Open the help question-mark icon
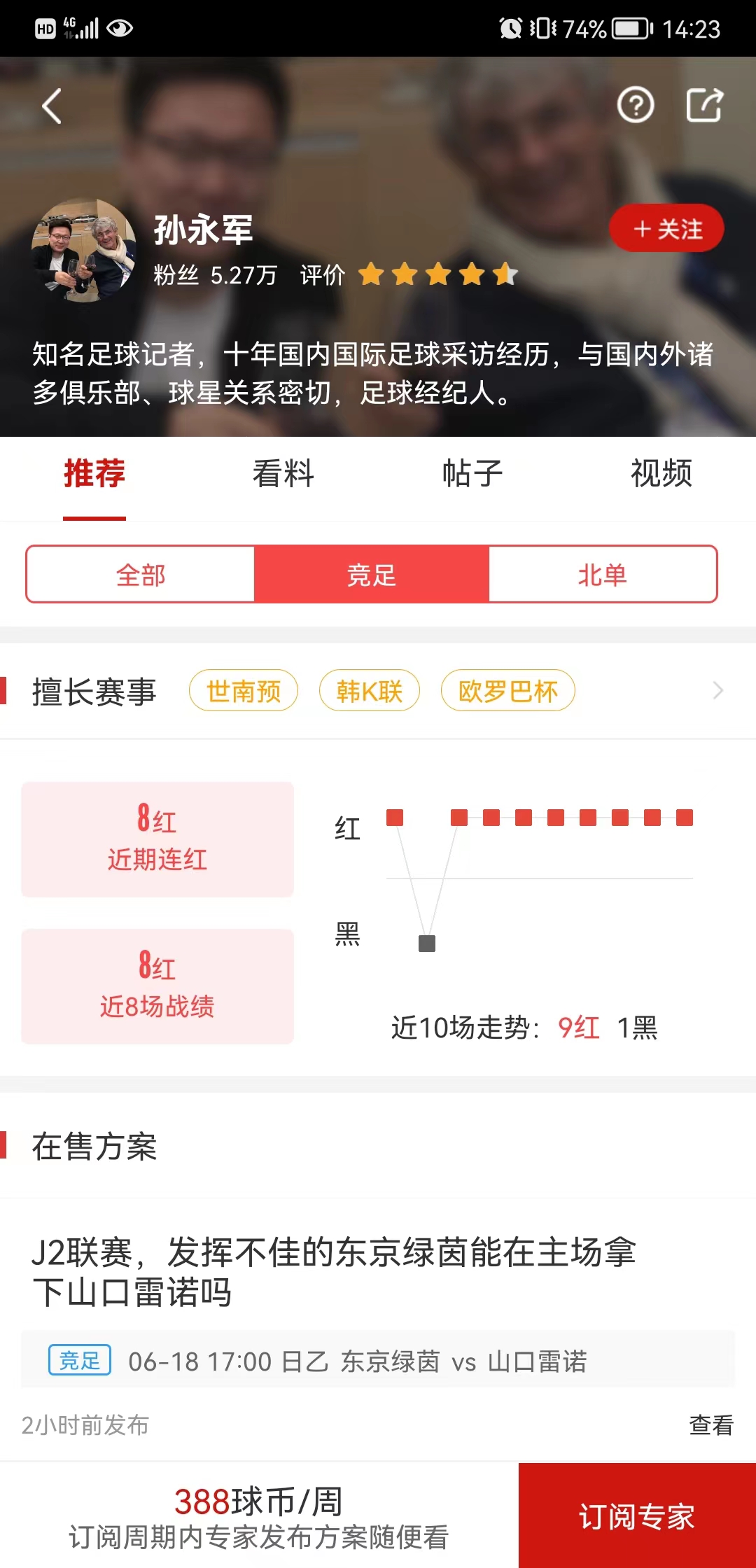The height and width of the screenshot is (1568, 756). point(635,106)
